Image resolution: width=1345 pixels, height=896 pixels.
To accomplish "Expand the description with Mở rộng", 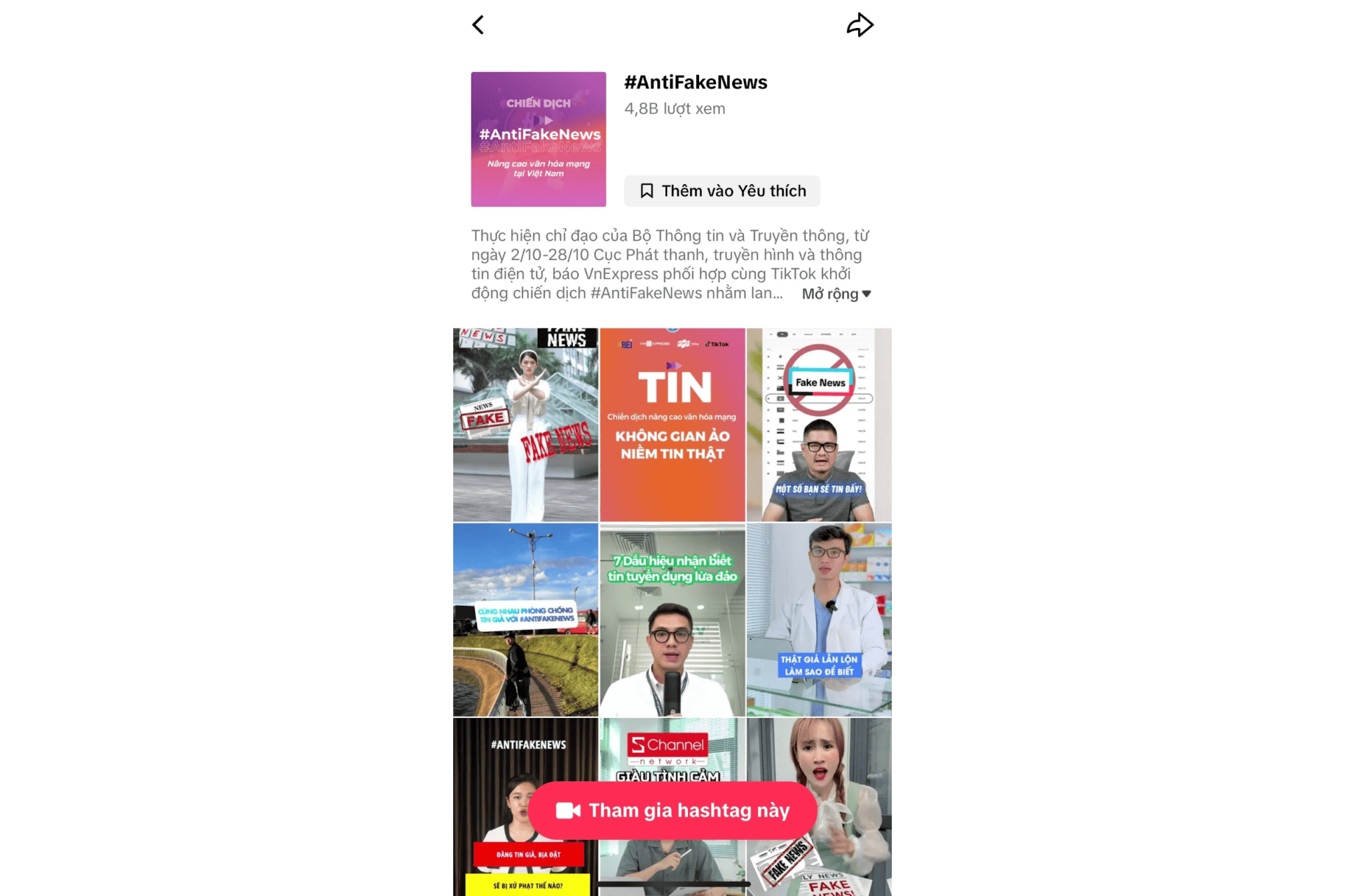I will pos(836,294).
